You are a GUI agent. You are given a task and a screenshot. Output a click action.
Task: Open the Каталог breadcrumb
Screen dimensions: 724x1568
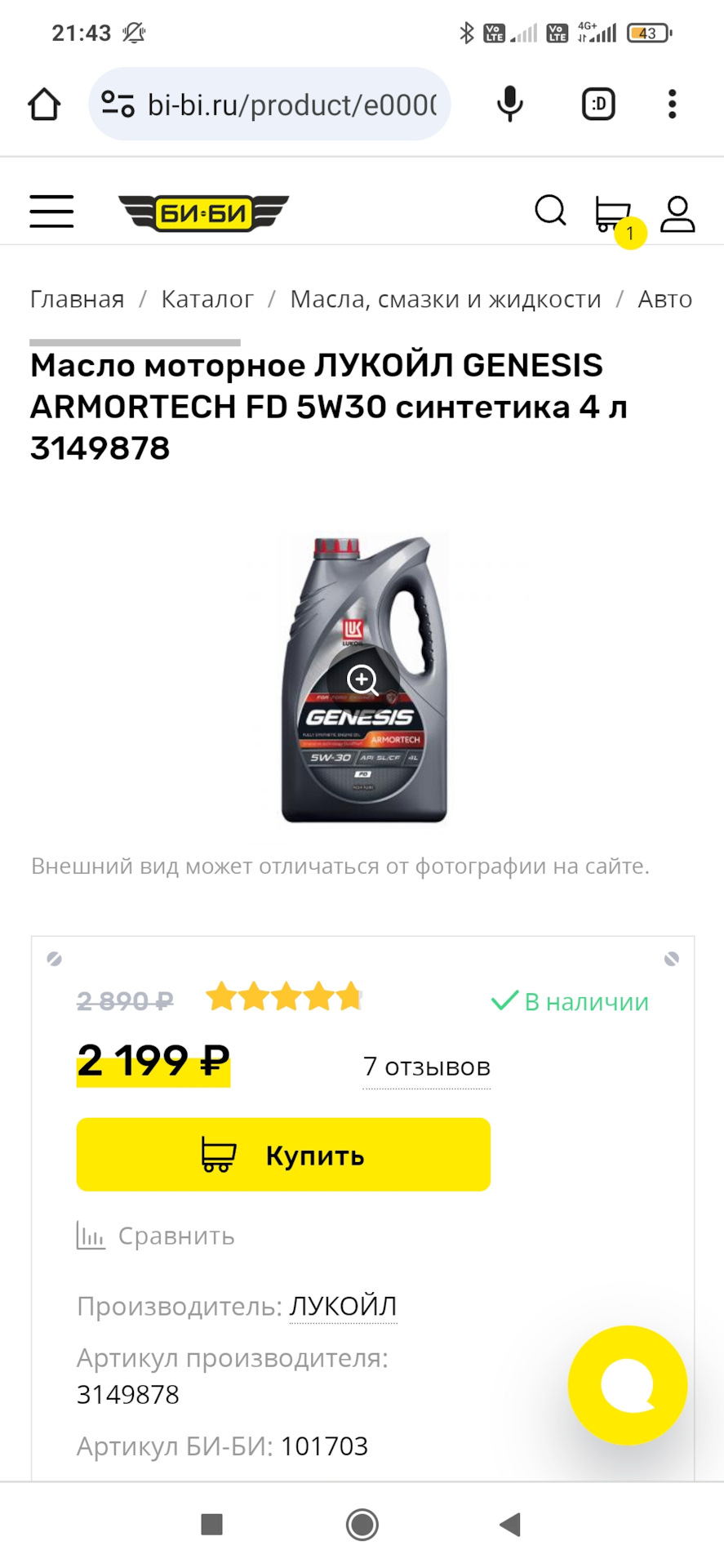click(207, 300)
